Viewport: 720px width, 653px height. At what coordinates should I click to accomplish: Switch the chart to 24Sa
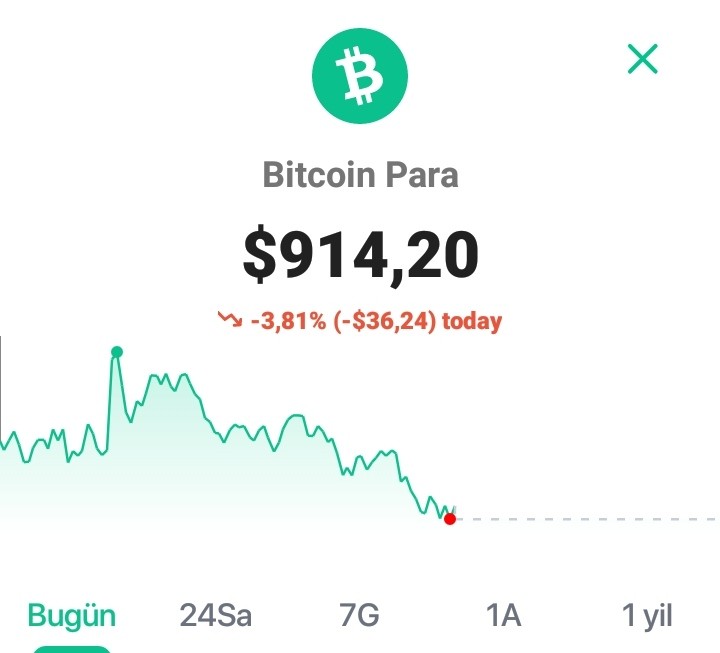pos(215,615)
